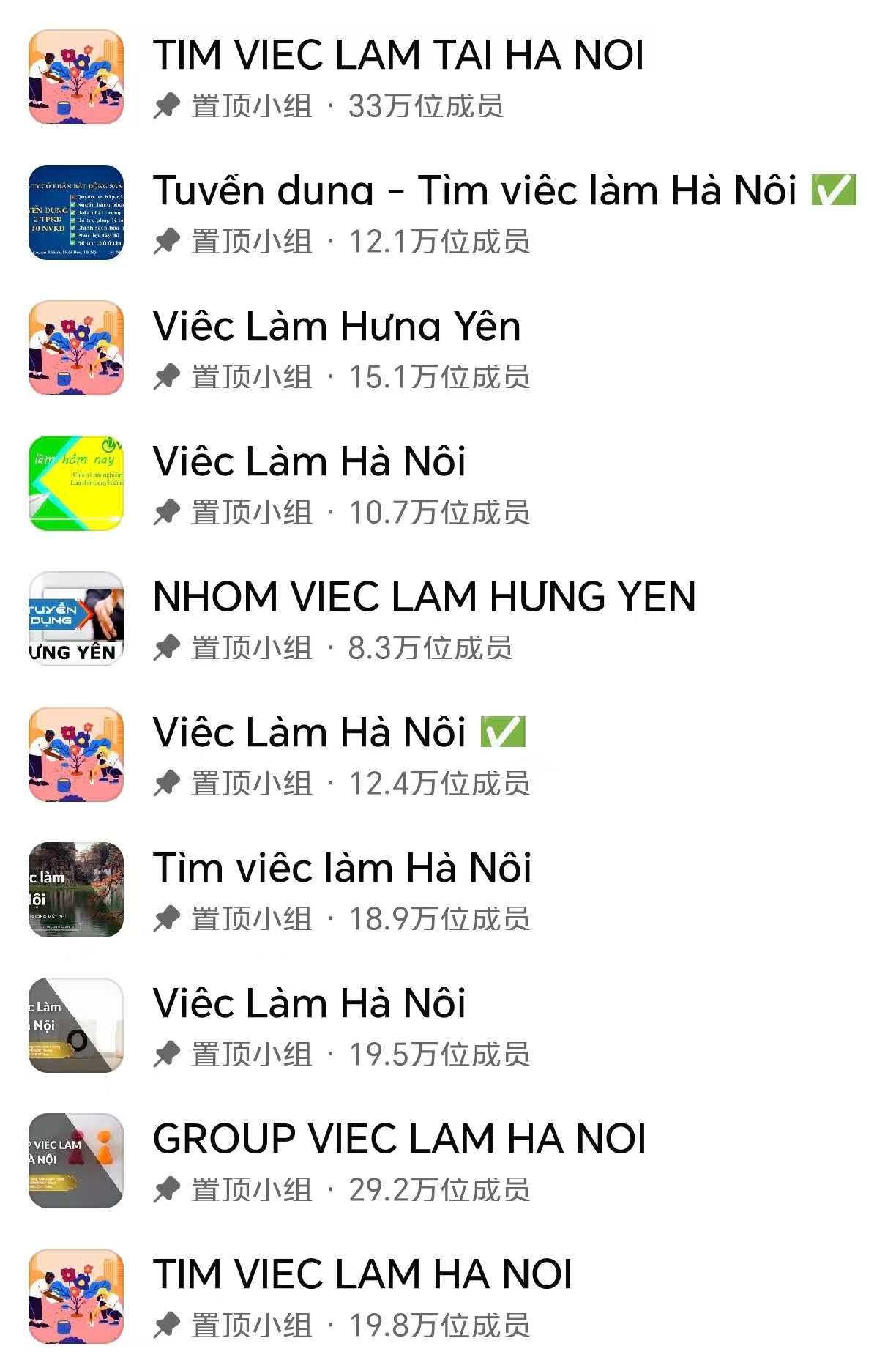Screen dimensions: 896x1368
Task: View NHOM VIEC LAM HƯNG YEN group
Action: [424, 598]
